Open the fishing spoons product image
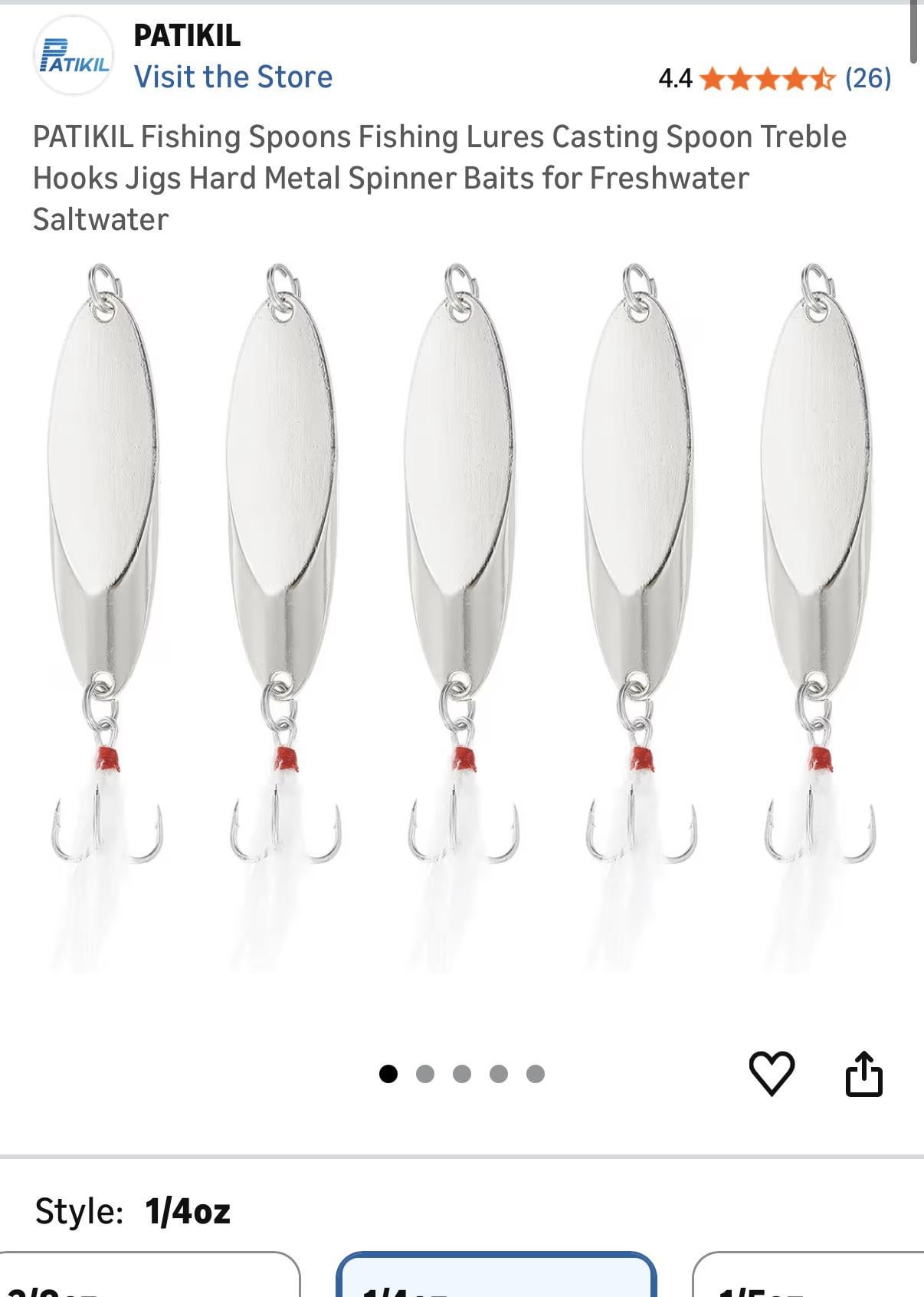 pyautogui.click(x=462, y=613)
